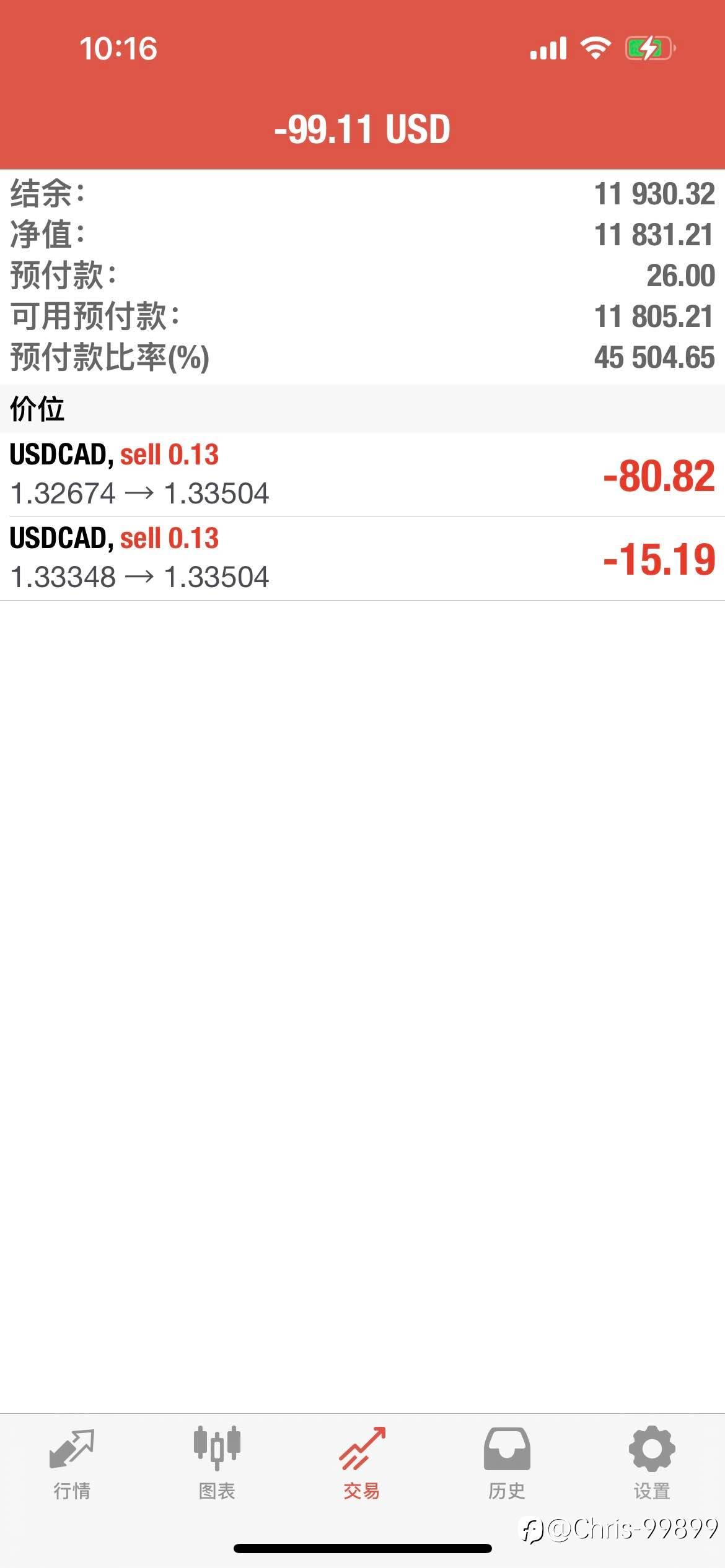Go to the 历史 history tab

click(x=507, y=1464)
